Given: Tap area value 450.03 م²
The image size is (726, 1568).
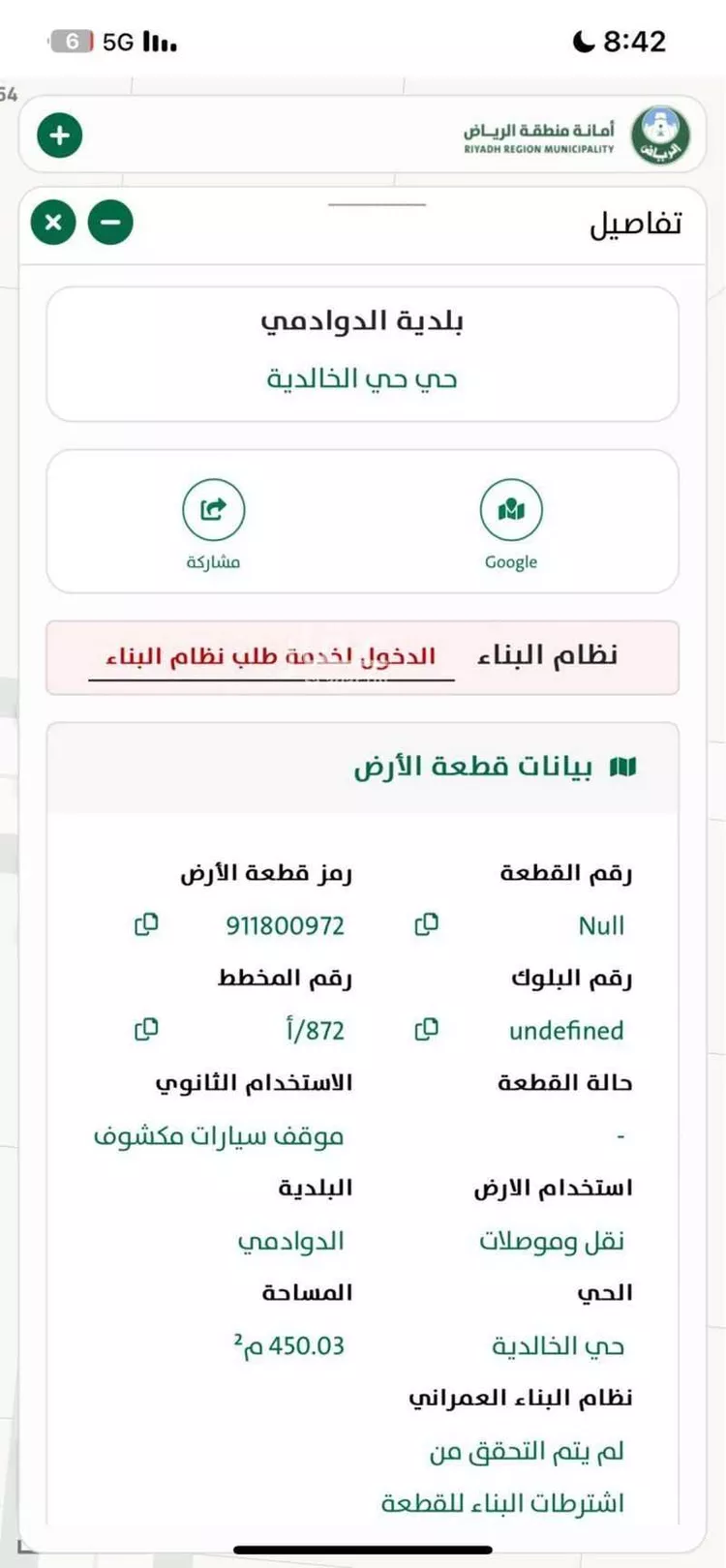Looking at the screenshot, I should [x=288, y=1344].
